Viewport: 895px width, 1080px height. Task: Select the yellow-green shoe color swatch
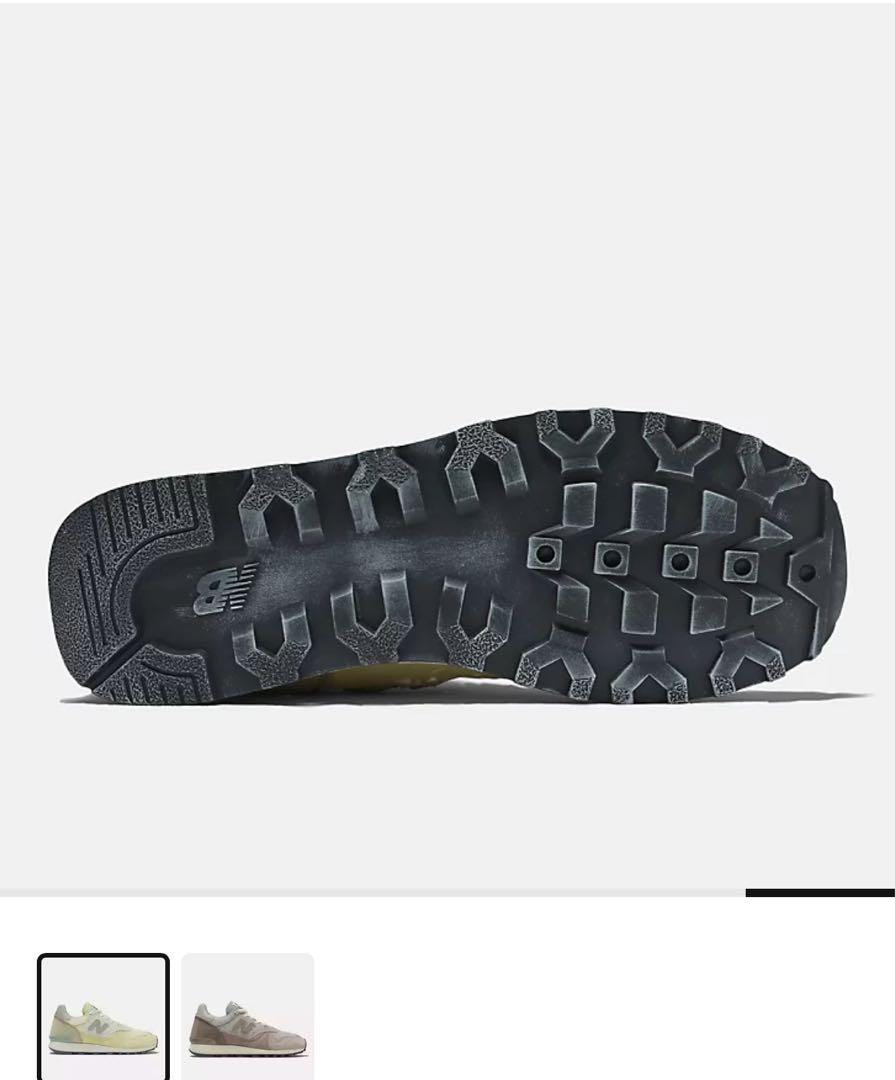pyautogui.click(x=103, y=1018)
